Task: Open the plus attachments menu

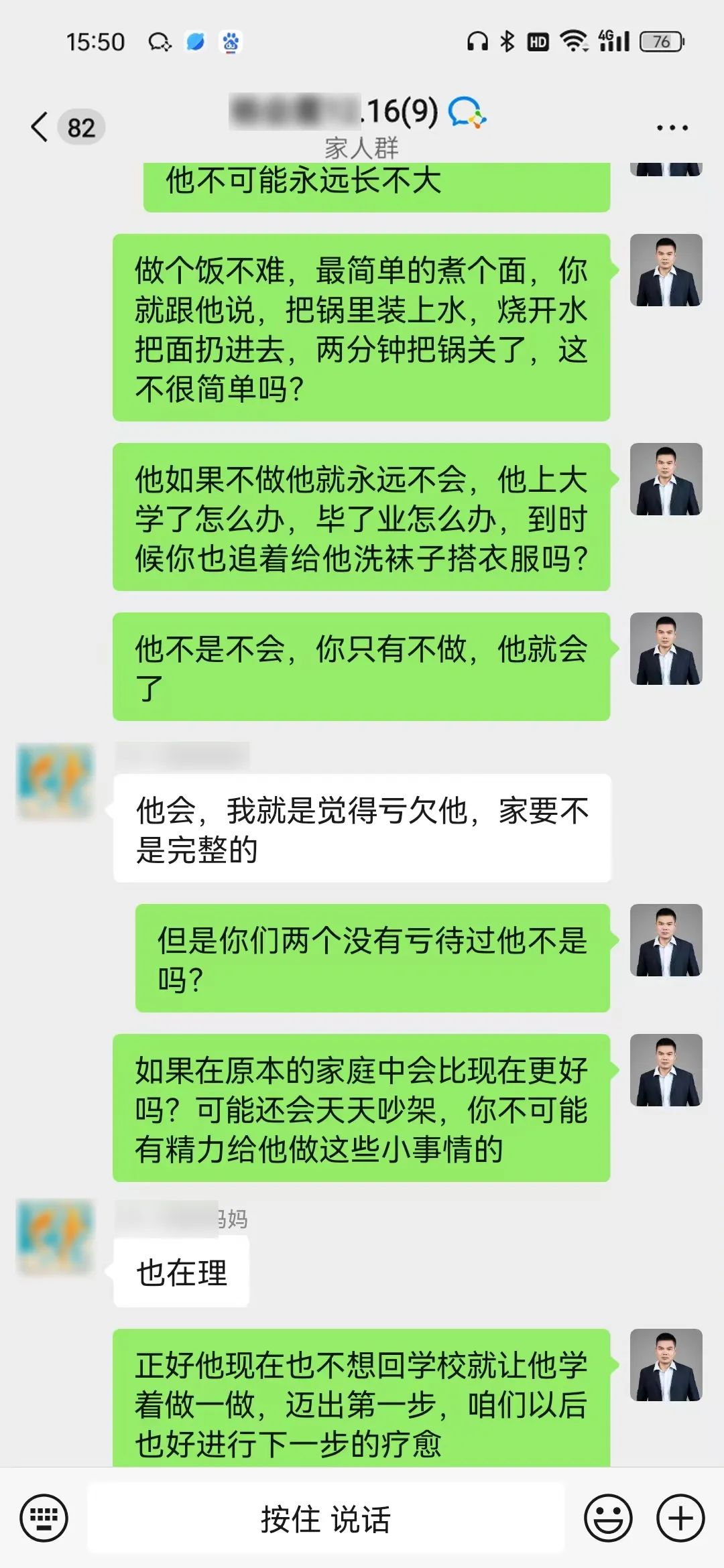Action: click(680, 1518)
